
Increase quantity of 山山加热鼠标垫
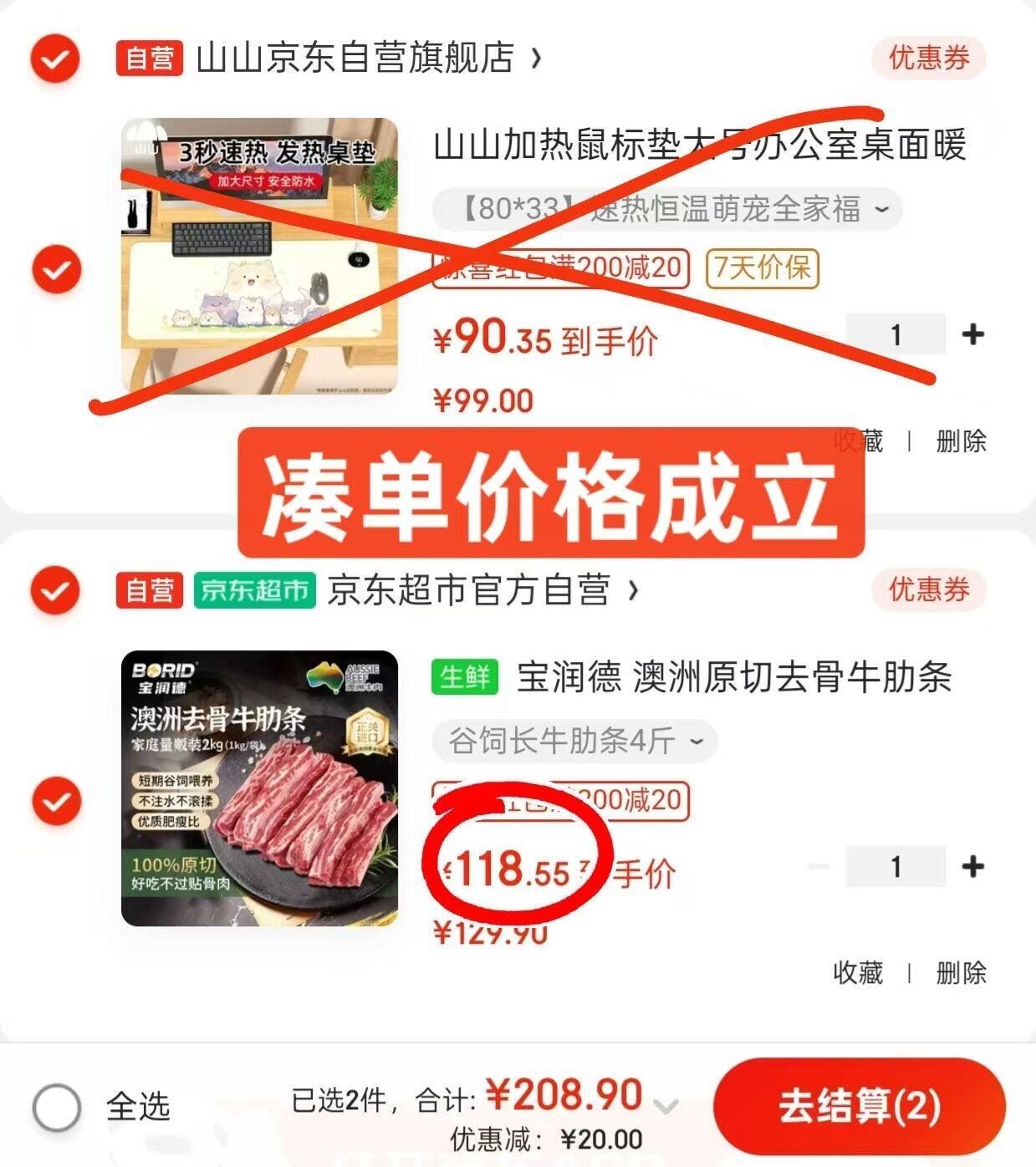(972, 335)
